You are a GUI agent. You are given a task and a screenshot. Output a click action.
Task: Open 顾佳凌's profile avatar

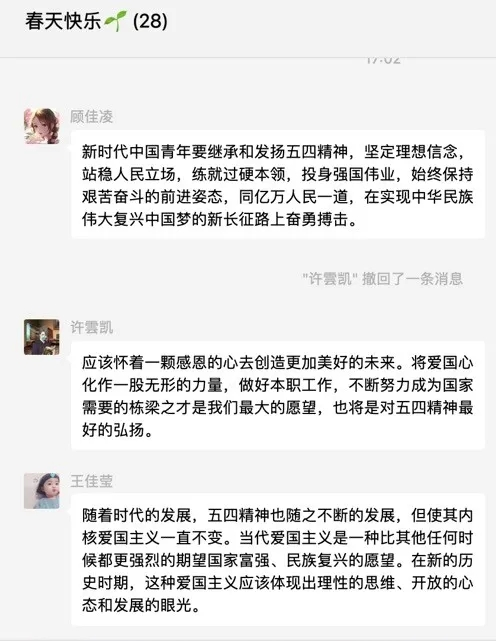click(42, 126)
